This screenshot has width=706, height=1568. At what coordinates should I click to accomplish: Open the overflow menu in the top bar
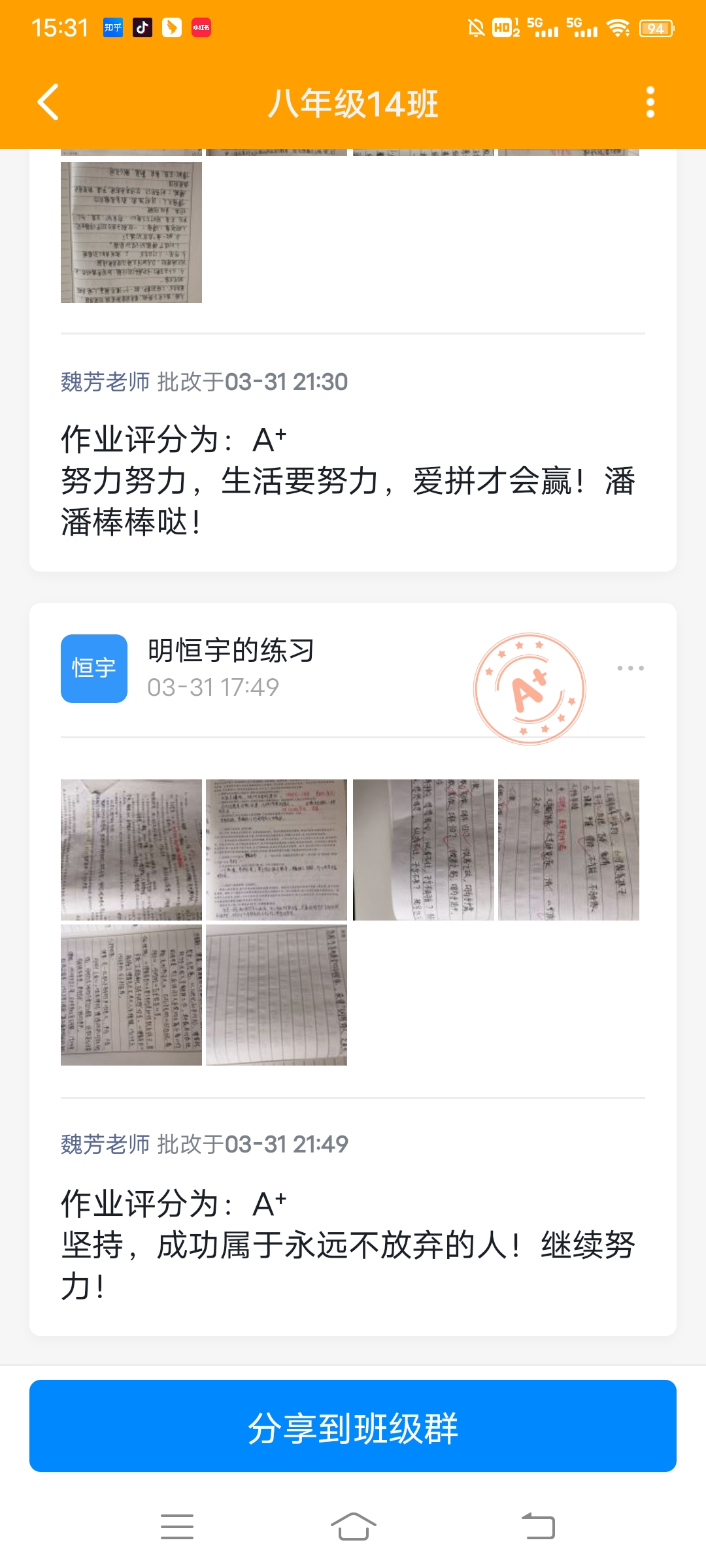tap(650, 103)
